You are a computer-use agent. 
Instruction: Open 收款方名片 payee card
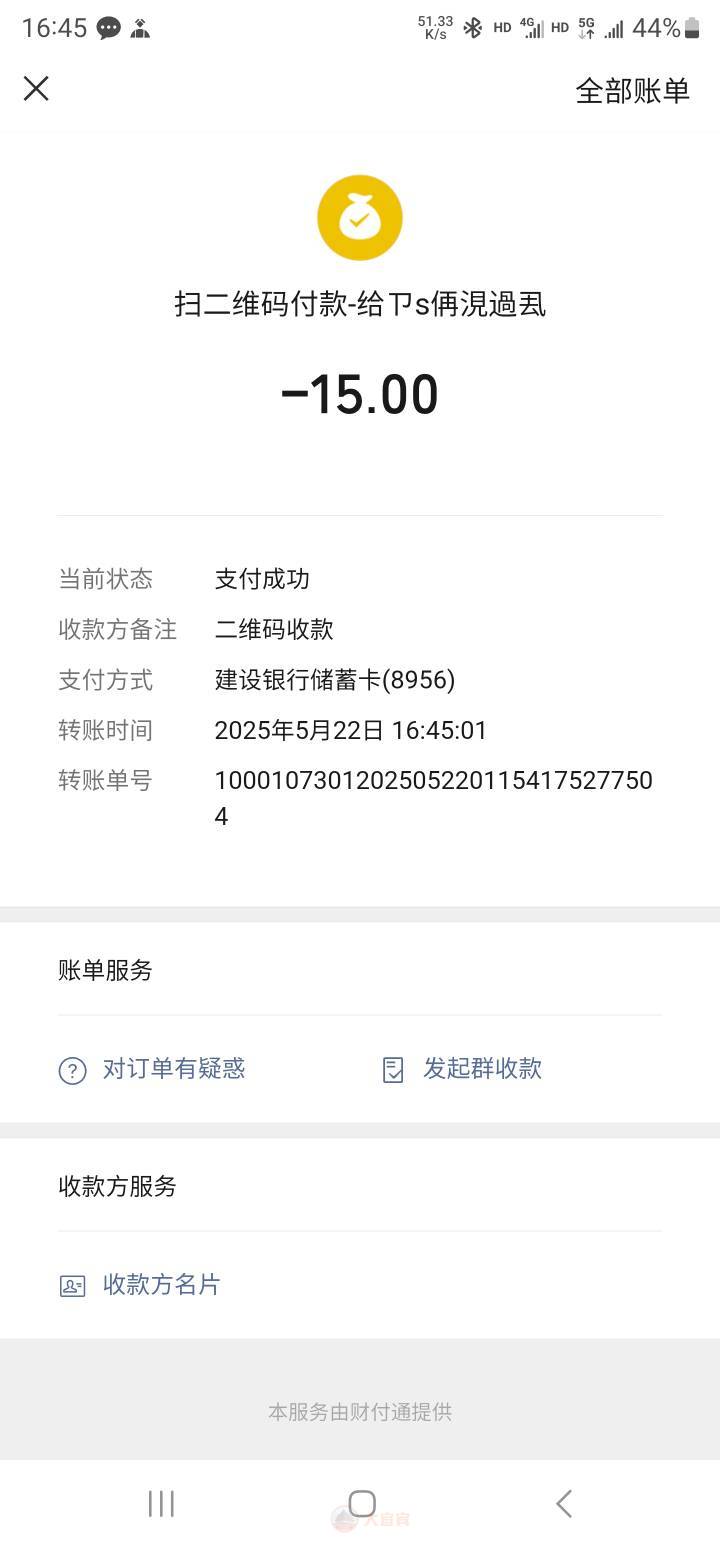140,1285
